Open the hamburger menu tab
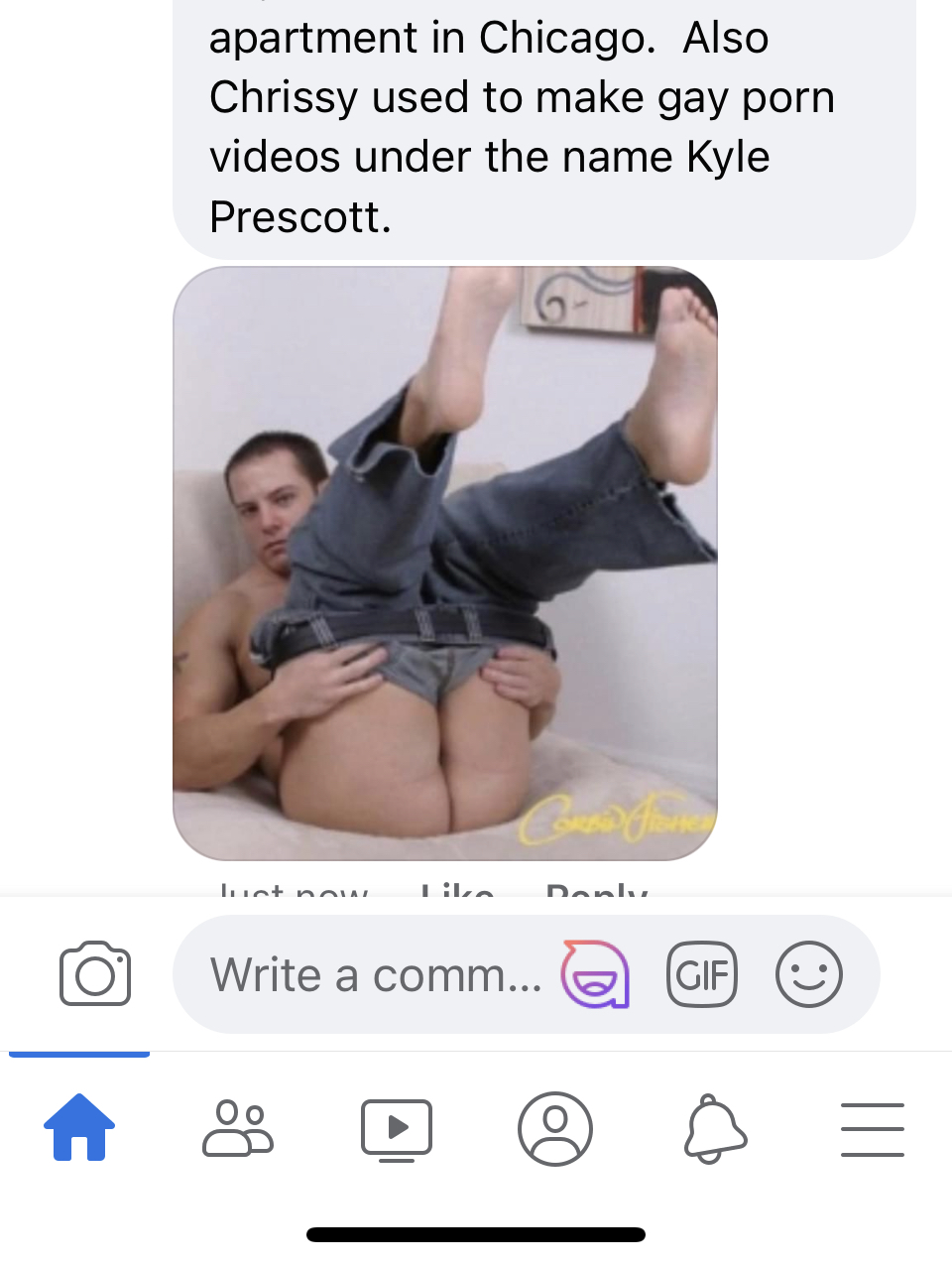Viewport: 952px width, 1266px height. [872, 1129]
